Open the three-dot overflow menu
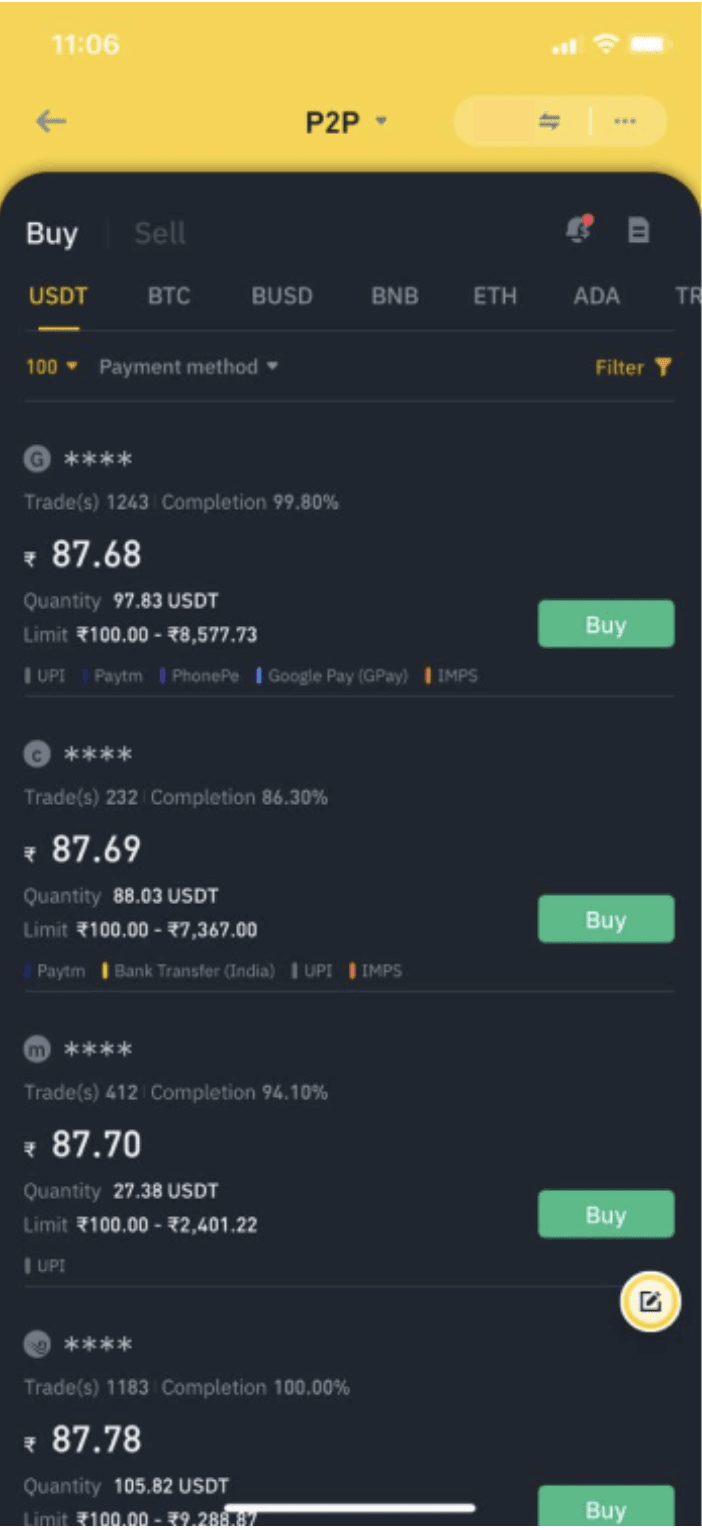Viewport: 702px width, 1530px height. (x=625, y=122)
